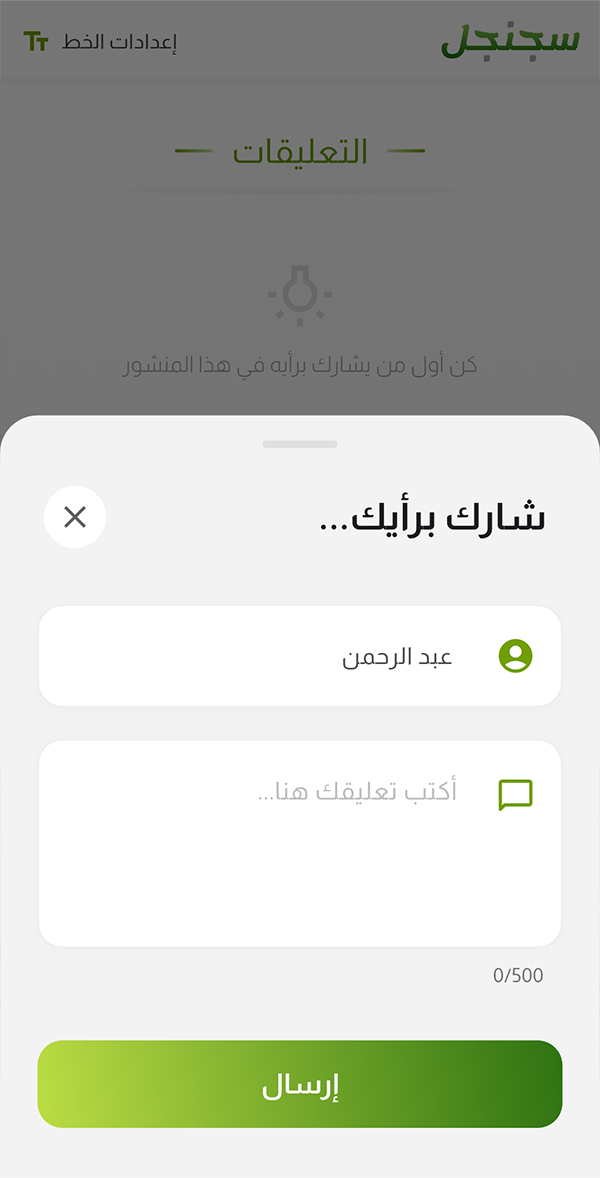Tap the name field showing عبد الرحمن

click(x=300, y=656)
